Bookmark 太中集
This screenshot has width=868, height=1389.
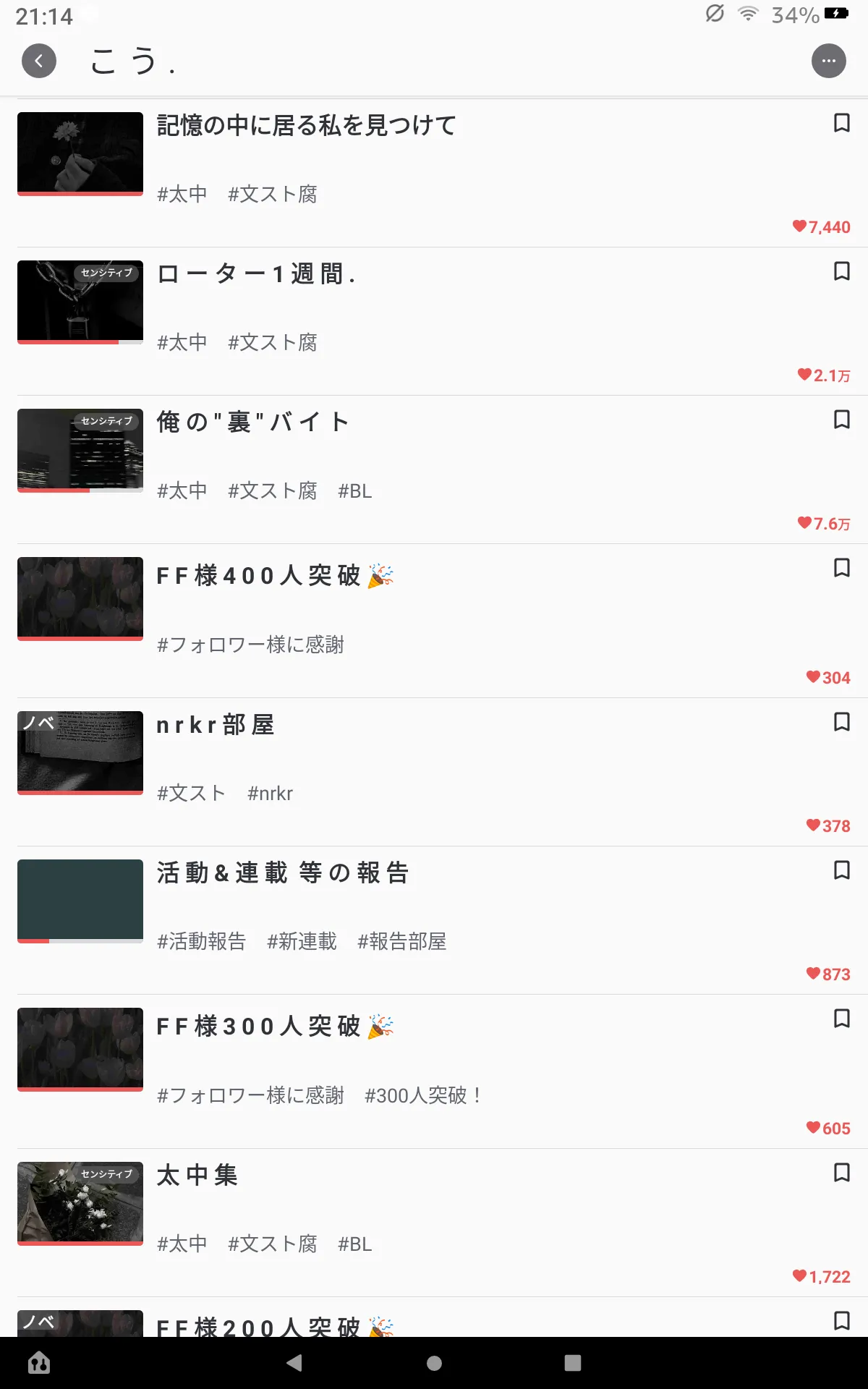click(x=842, y=1173)
